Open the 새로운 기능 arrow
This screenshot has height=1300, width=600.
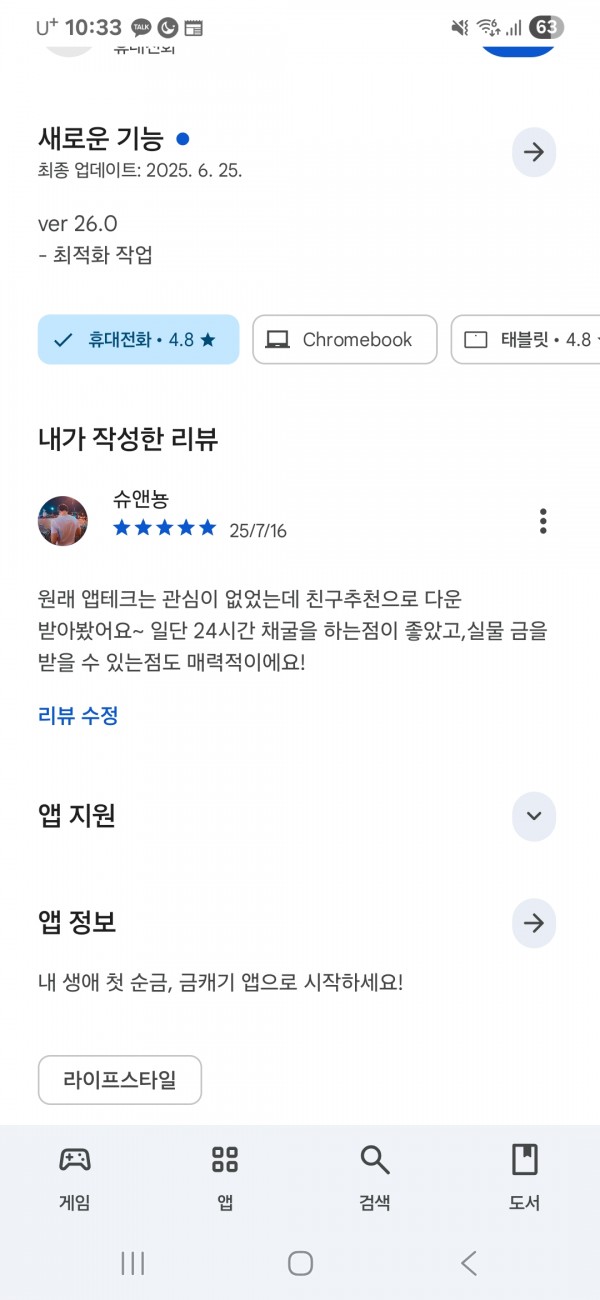(x=534, y=152)
